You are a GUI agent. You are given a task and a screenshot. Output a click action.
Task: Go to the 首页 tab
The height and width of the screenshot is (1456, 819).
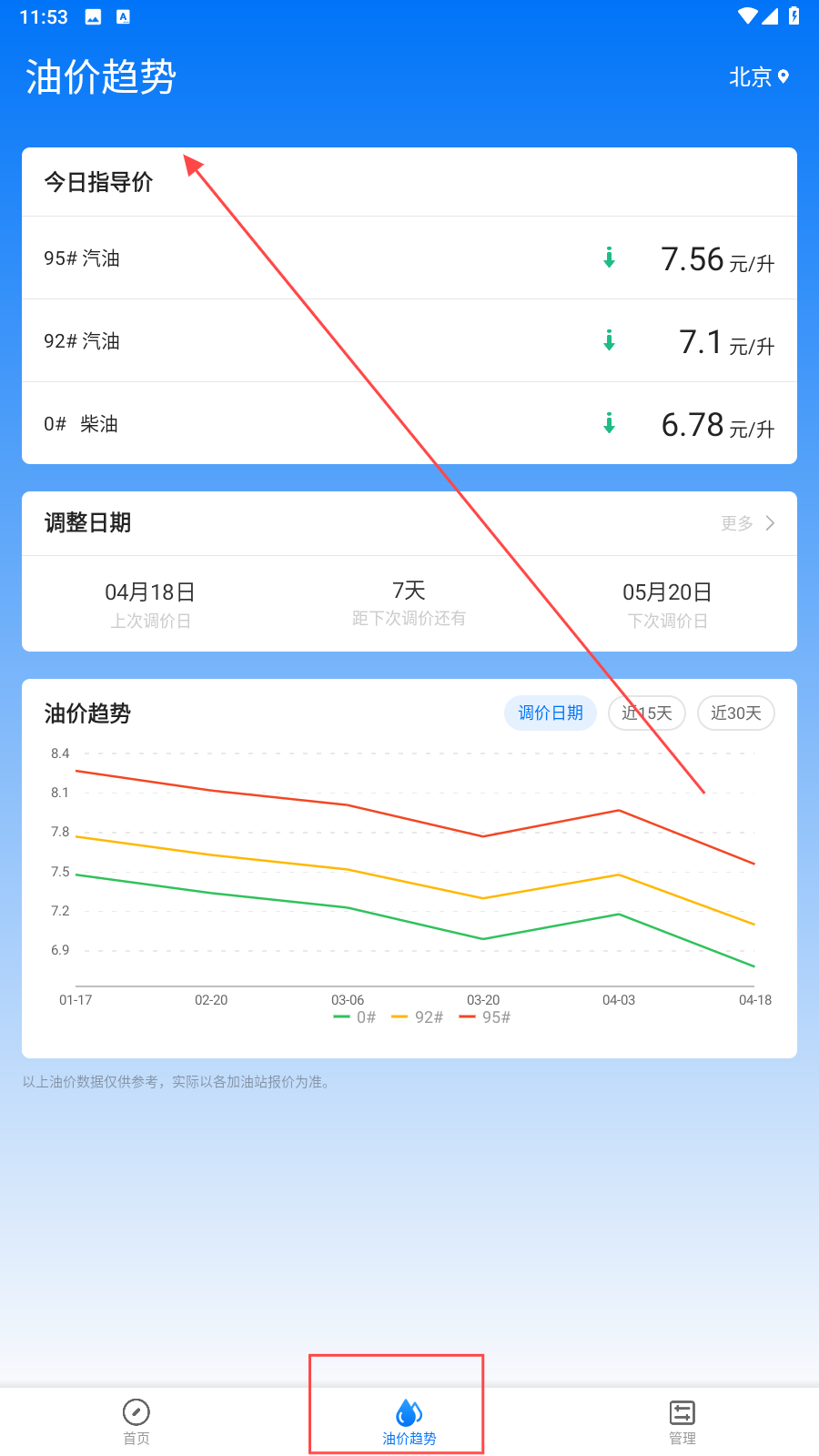(136, 1422)
